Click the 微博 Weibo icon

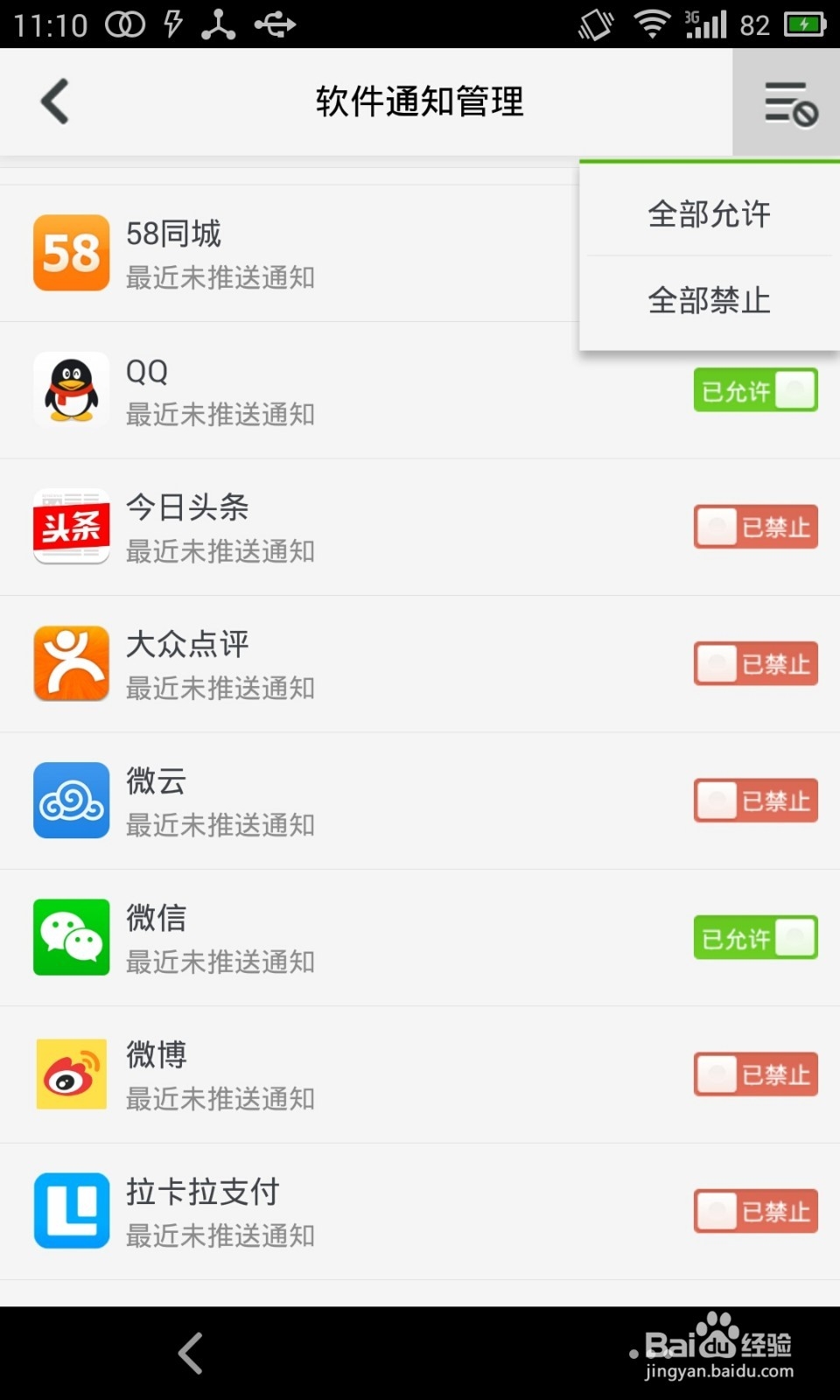(x=71, y=1074)
